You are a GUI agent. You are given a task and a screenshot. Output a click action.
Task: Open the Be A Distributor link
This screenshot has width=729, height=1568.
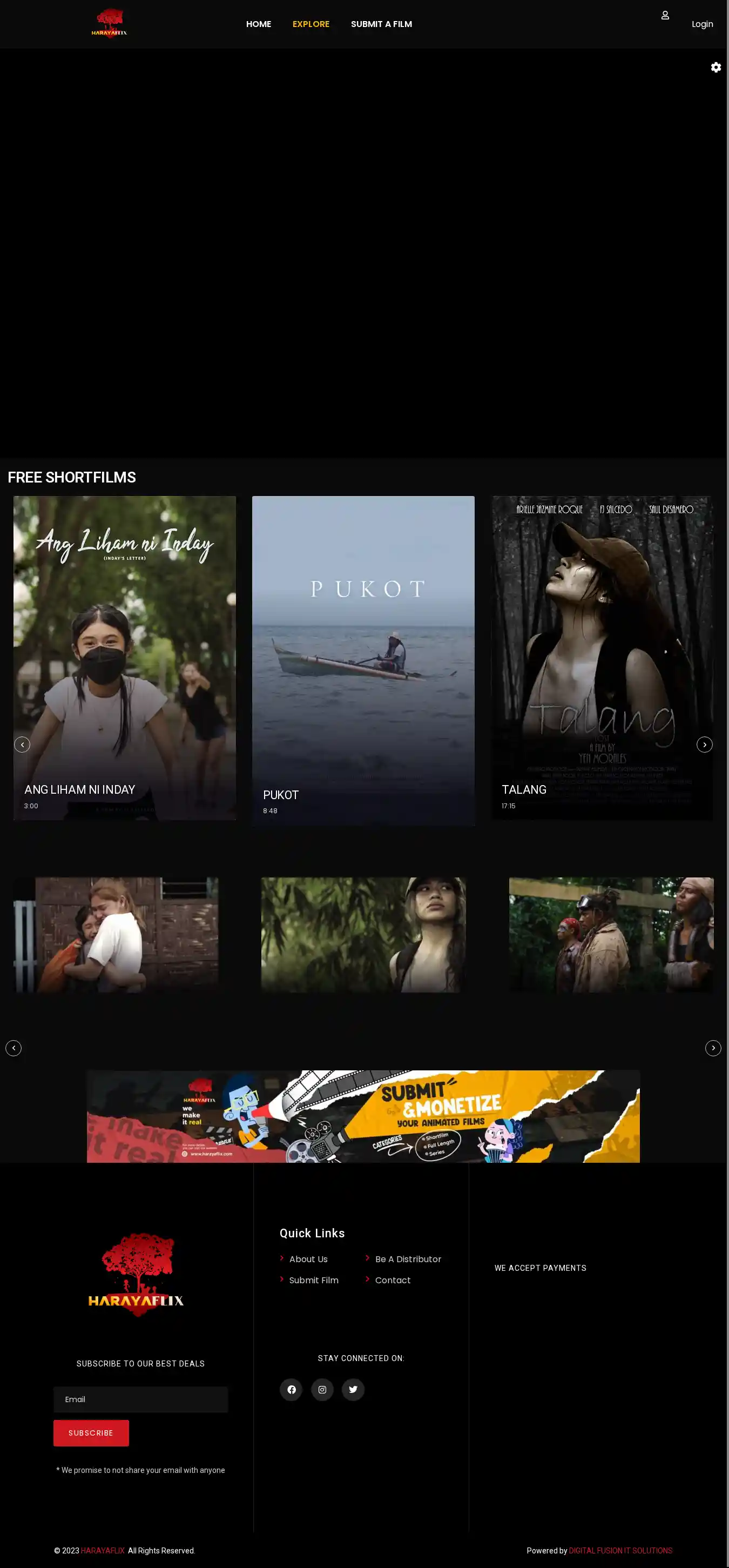click(x=408, y=1259)
